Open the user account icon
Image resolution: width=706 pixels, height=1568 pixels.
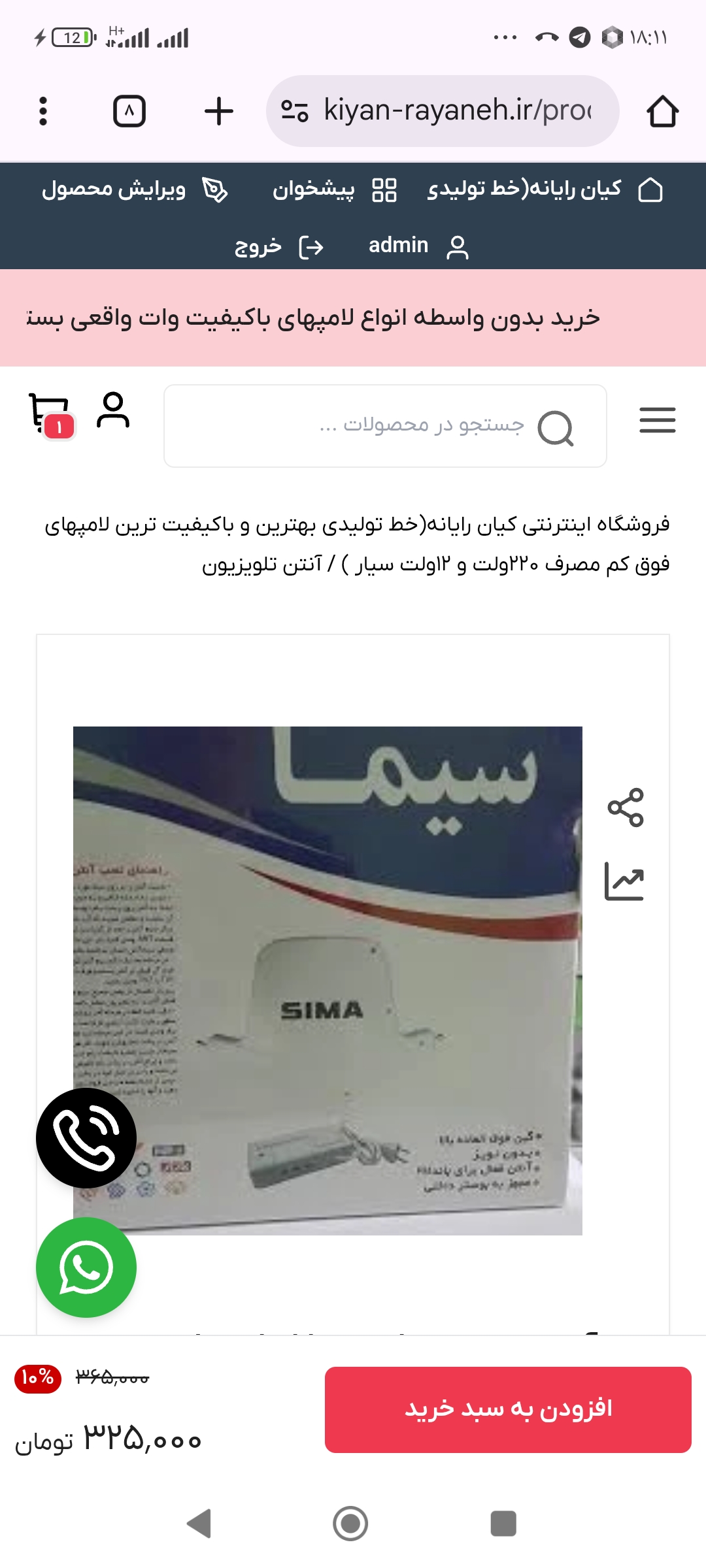113,410
